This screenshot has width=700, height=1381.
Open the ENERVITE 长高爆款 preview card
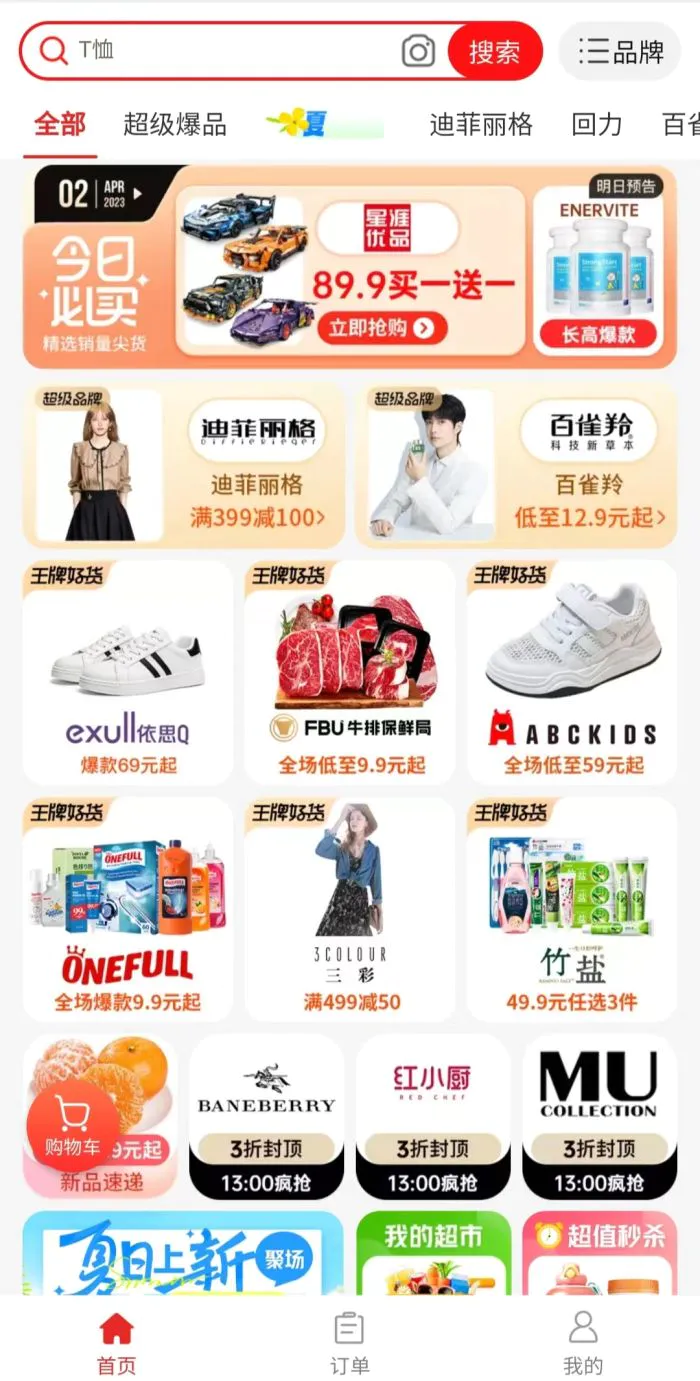tap(599, 270)
